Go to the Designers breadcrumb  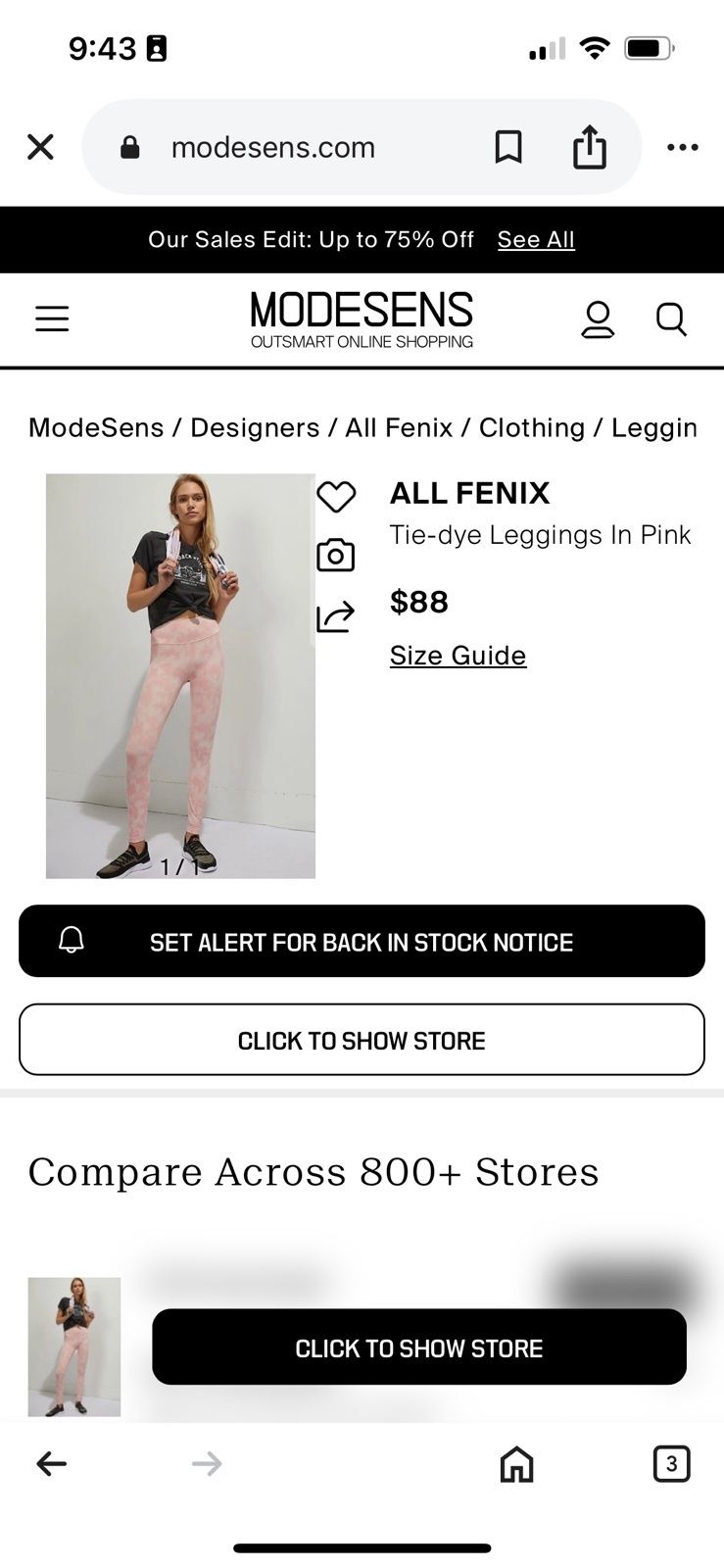(x=255, y=427)
